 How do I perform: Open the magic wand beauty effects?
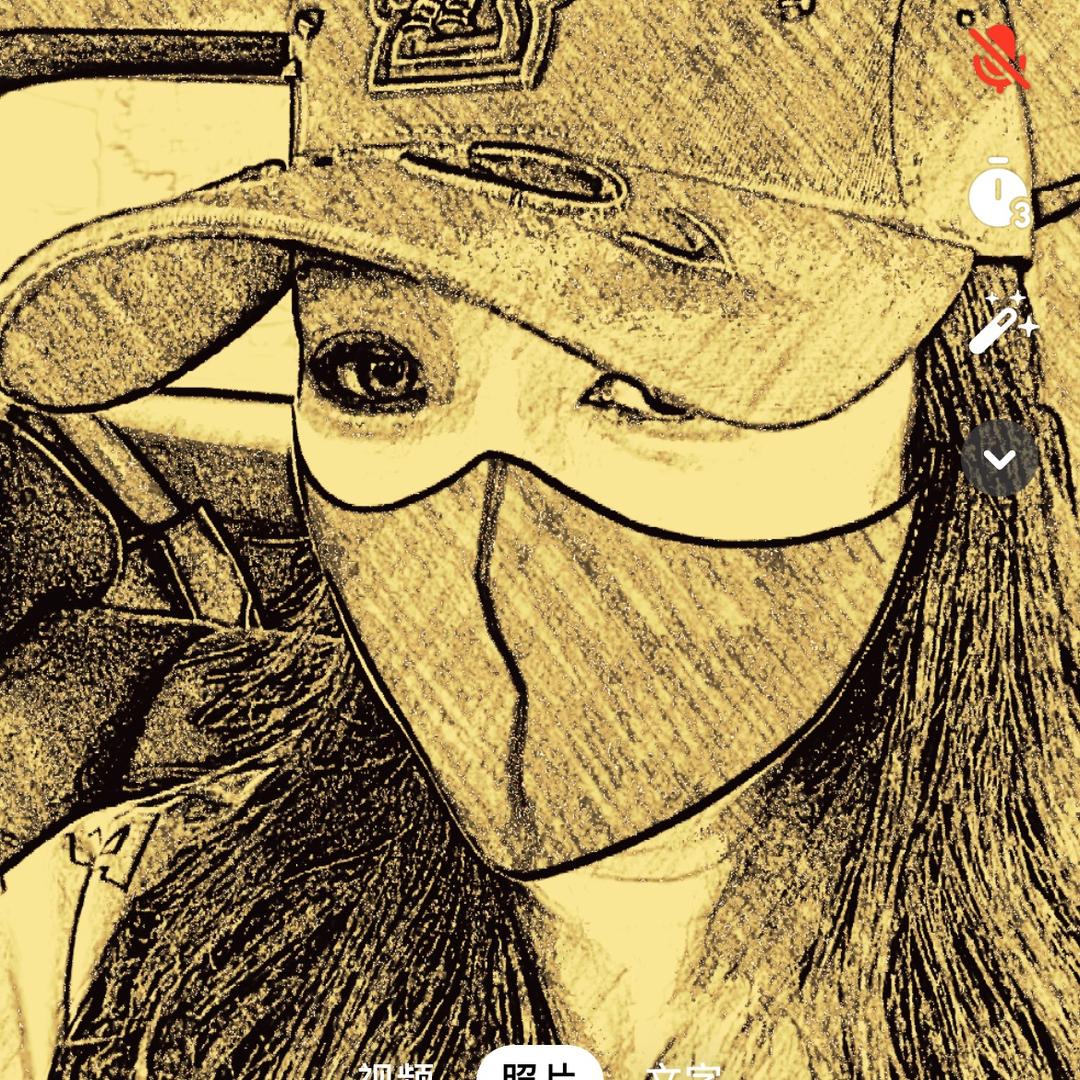(x=1001, y=324)
